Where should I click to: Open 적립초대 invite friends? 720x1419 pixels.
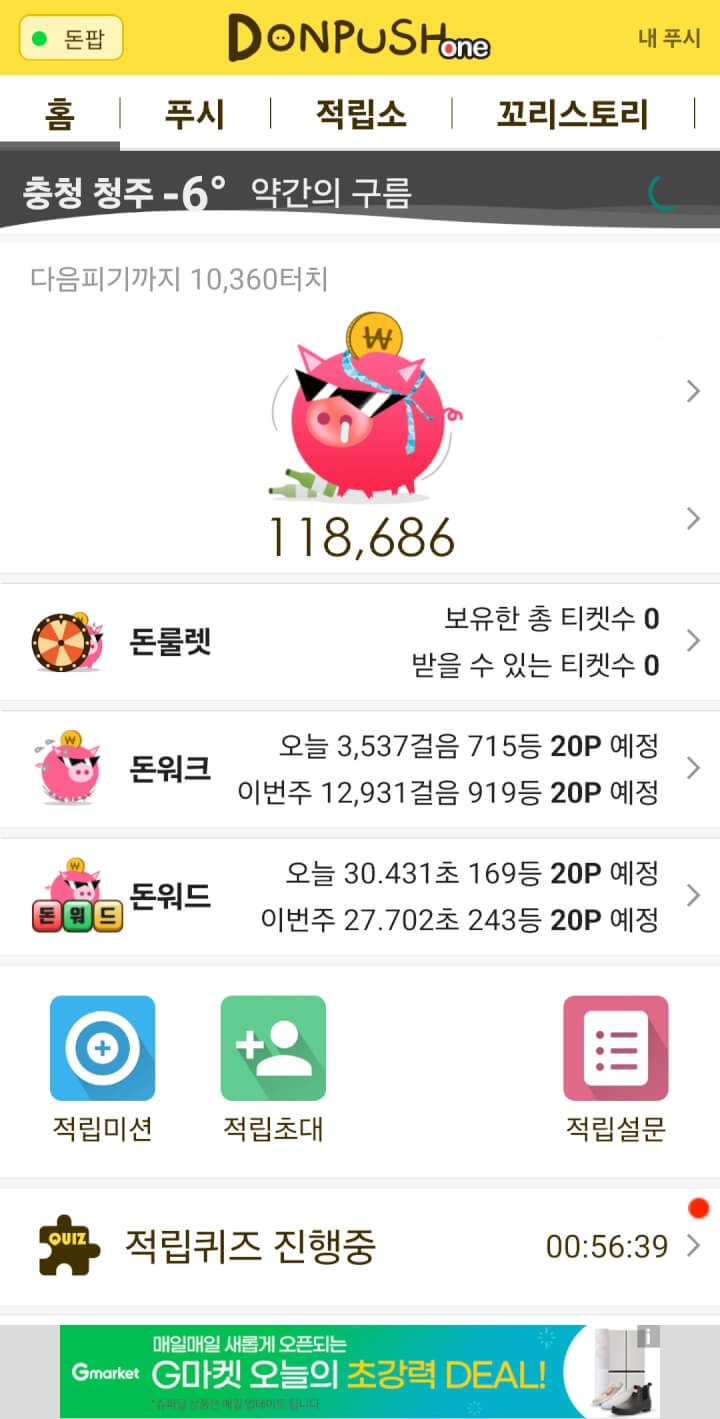pos(273,1067)
